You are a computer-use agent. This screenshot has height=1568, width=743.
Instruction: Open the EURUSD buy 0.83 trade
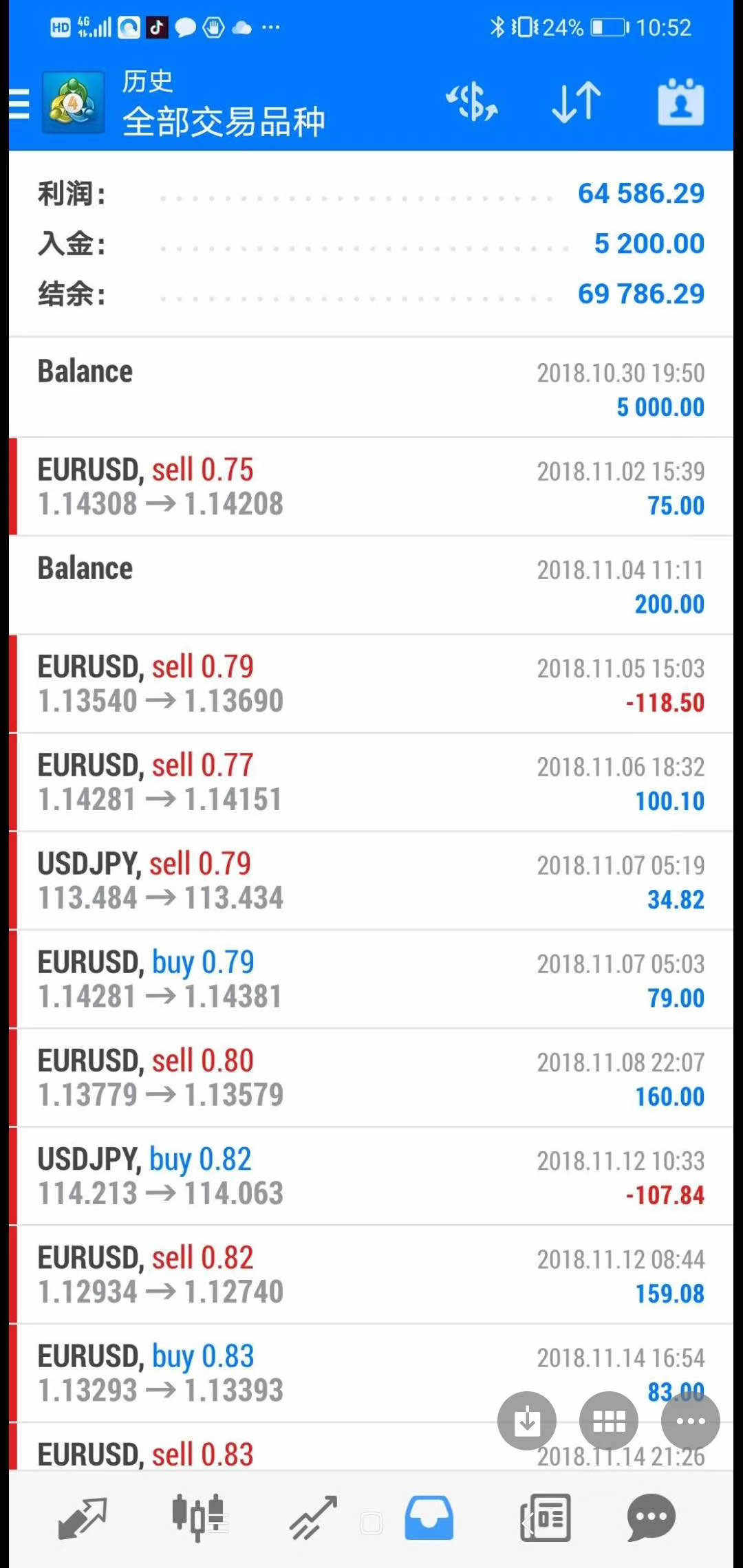pyautogui.click(x=371, y=1373)
